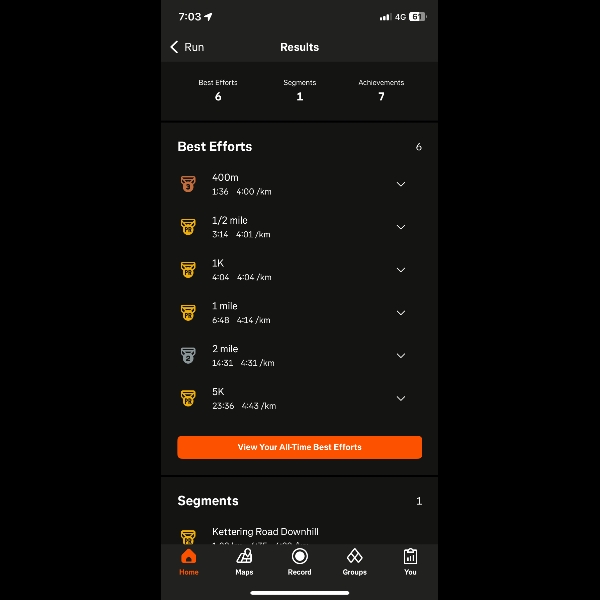600x600 pixels.
Task: View Your All-Time Best Efforts
Action: 299,447
